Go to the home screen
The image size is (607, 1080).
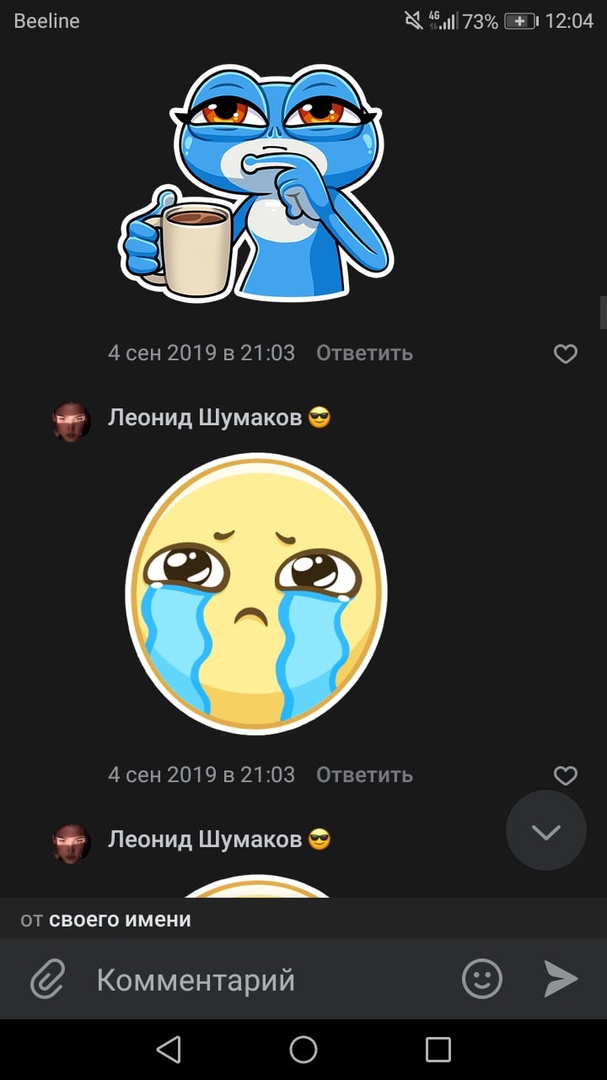click(x=303, y=1049)
